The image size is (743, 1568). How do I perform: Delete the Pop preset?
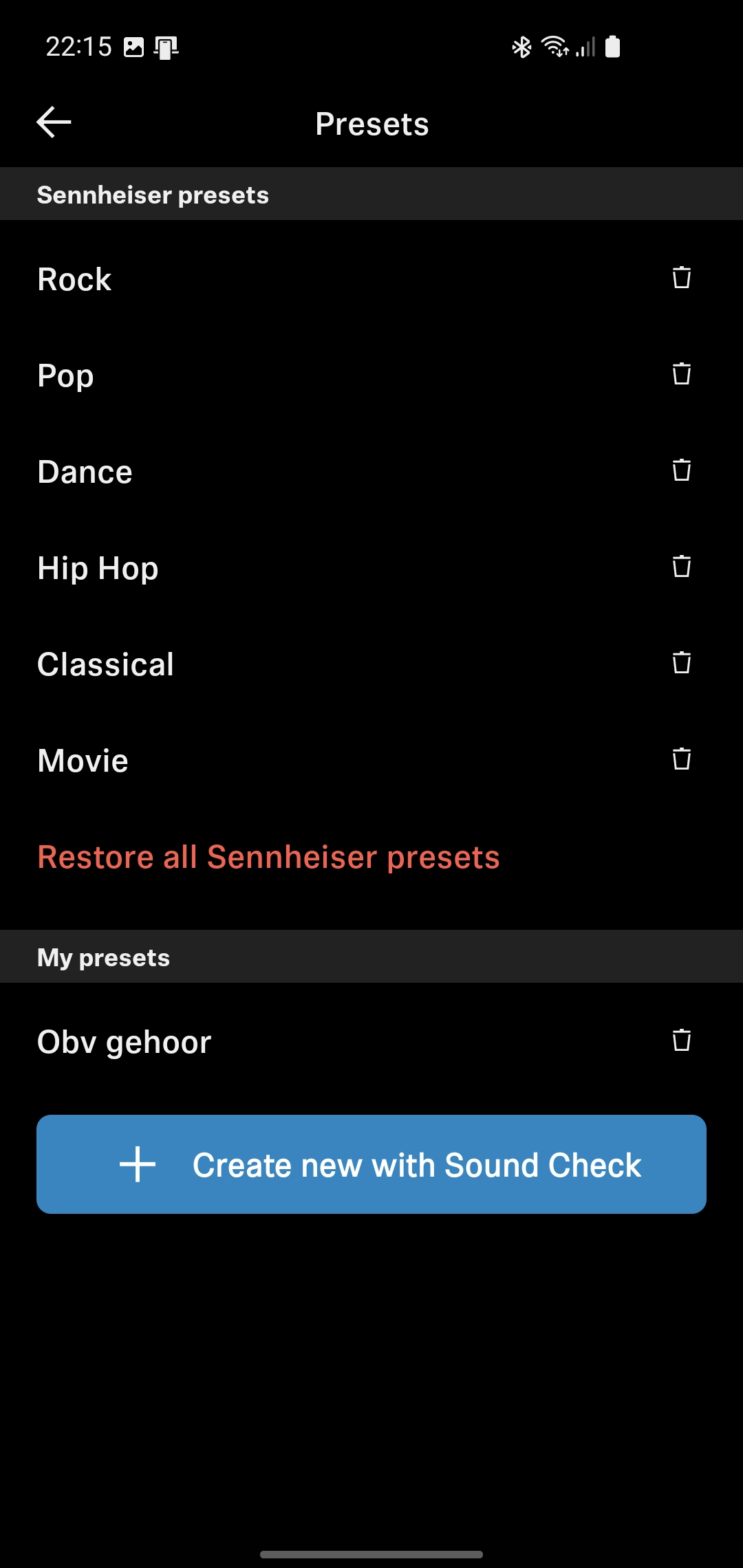[x=682, y=374]
